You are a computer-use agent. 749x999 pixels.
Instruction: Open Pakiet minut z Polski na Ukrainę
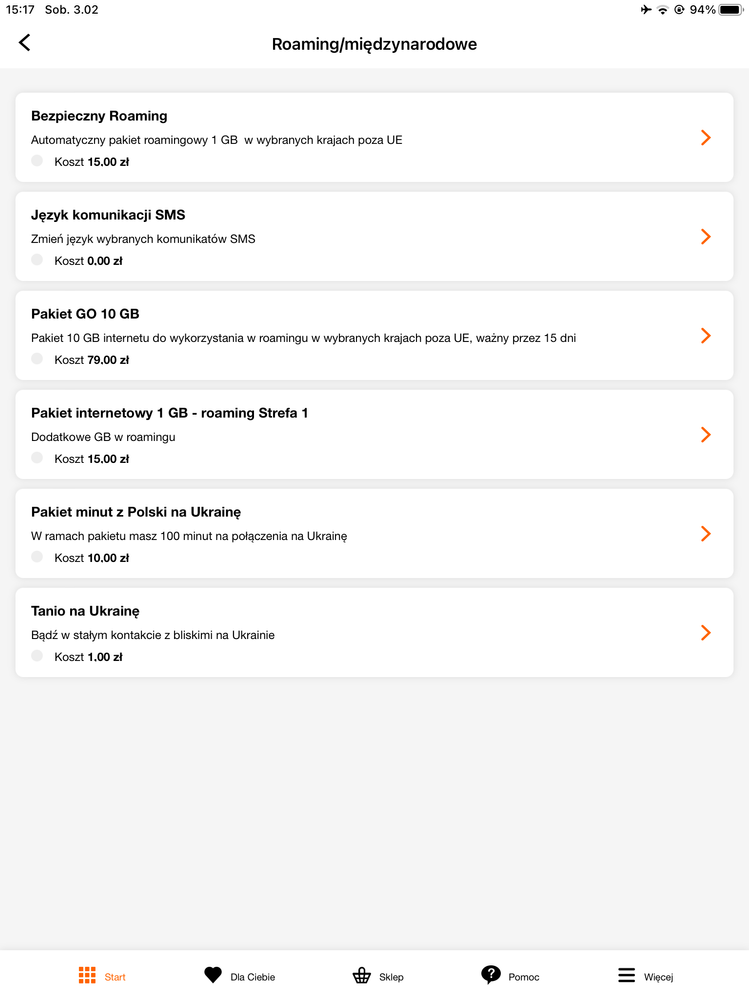[x=374, y=534]
